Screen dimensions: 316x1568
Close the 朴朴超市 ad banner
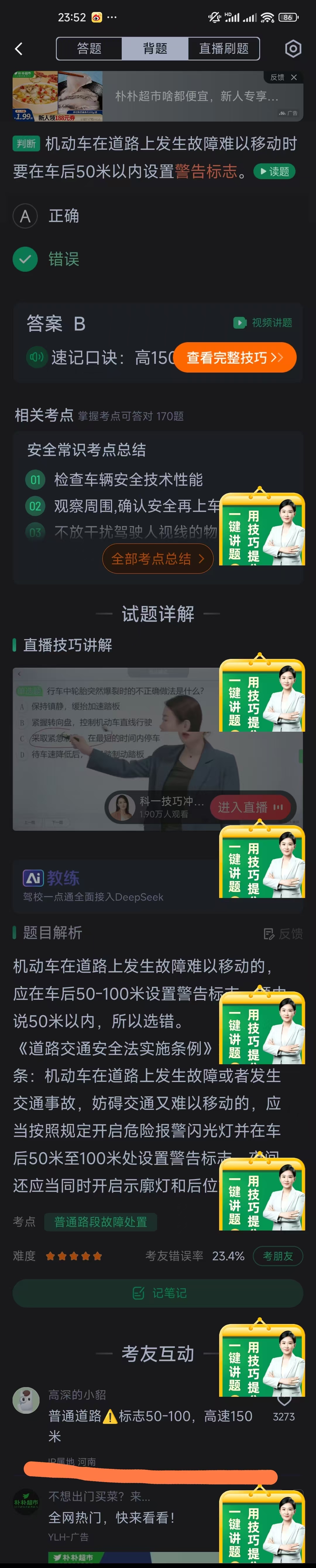point(294,77)
